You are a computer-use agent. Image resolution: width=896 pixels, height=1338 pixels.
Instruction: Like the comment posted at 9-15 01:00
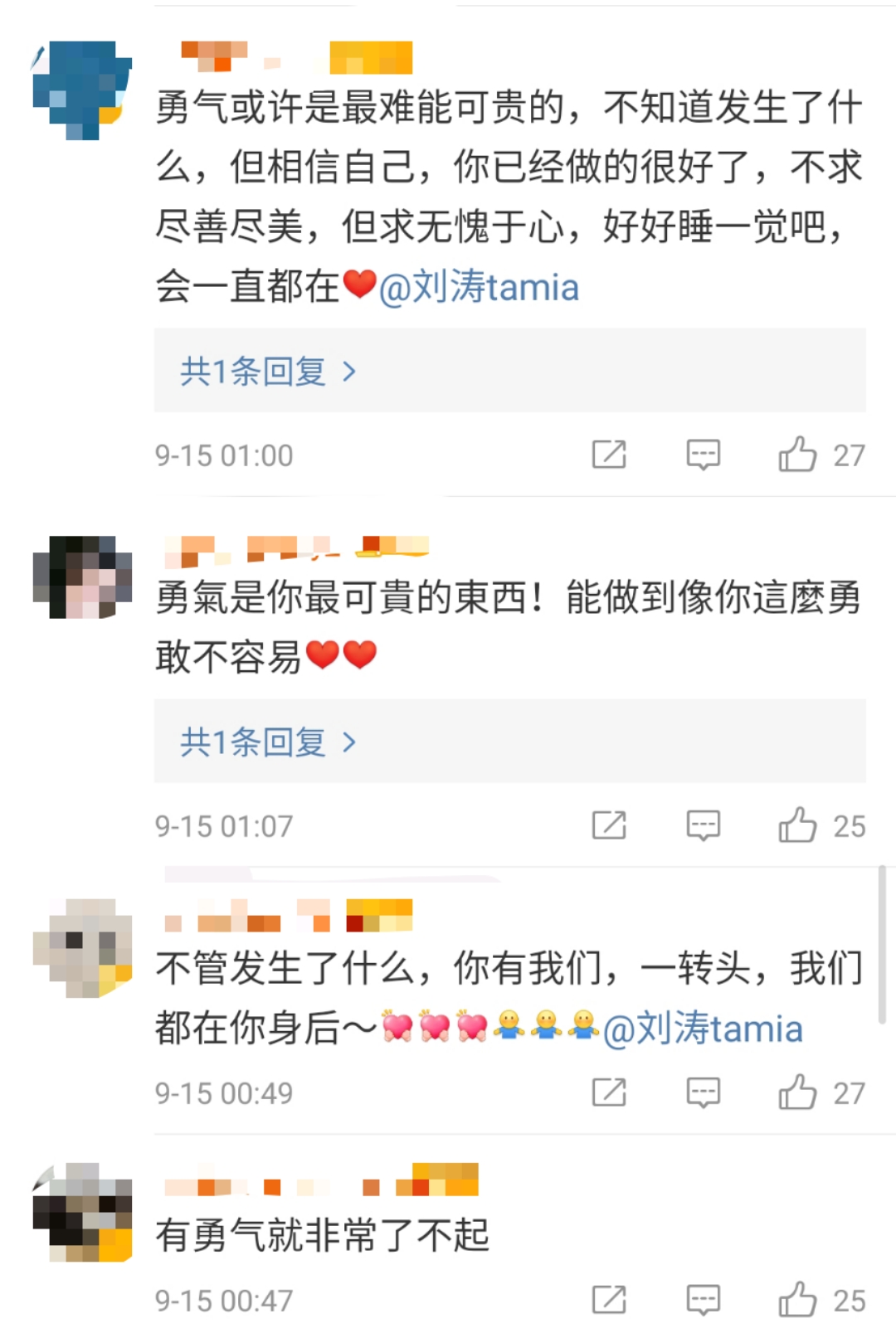click(797, 455)
